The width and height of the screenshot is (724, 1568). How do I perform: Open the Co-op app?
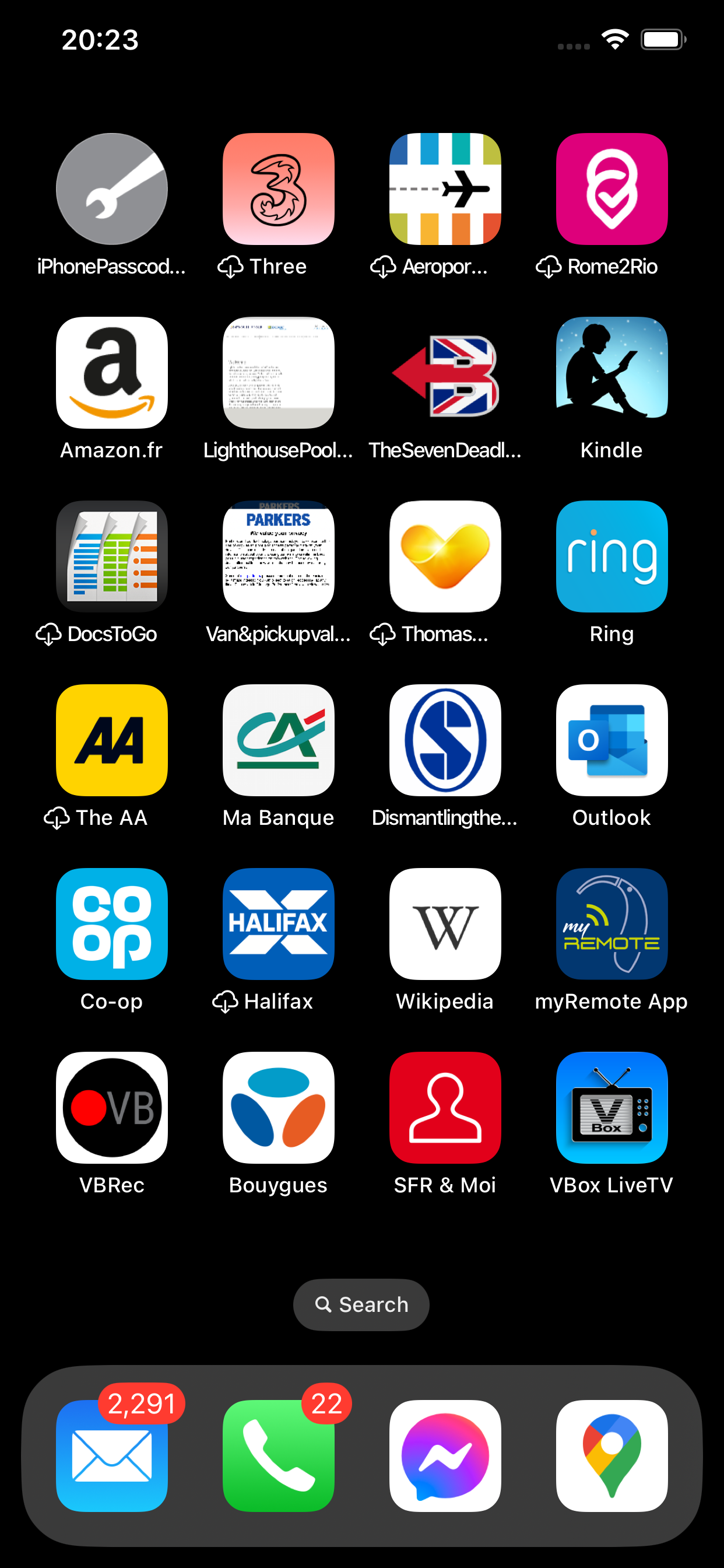click(111, 924)
